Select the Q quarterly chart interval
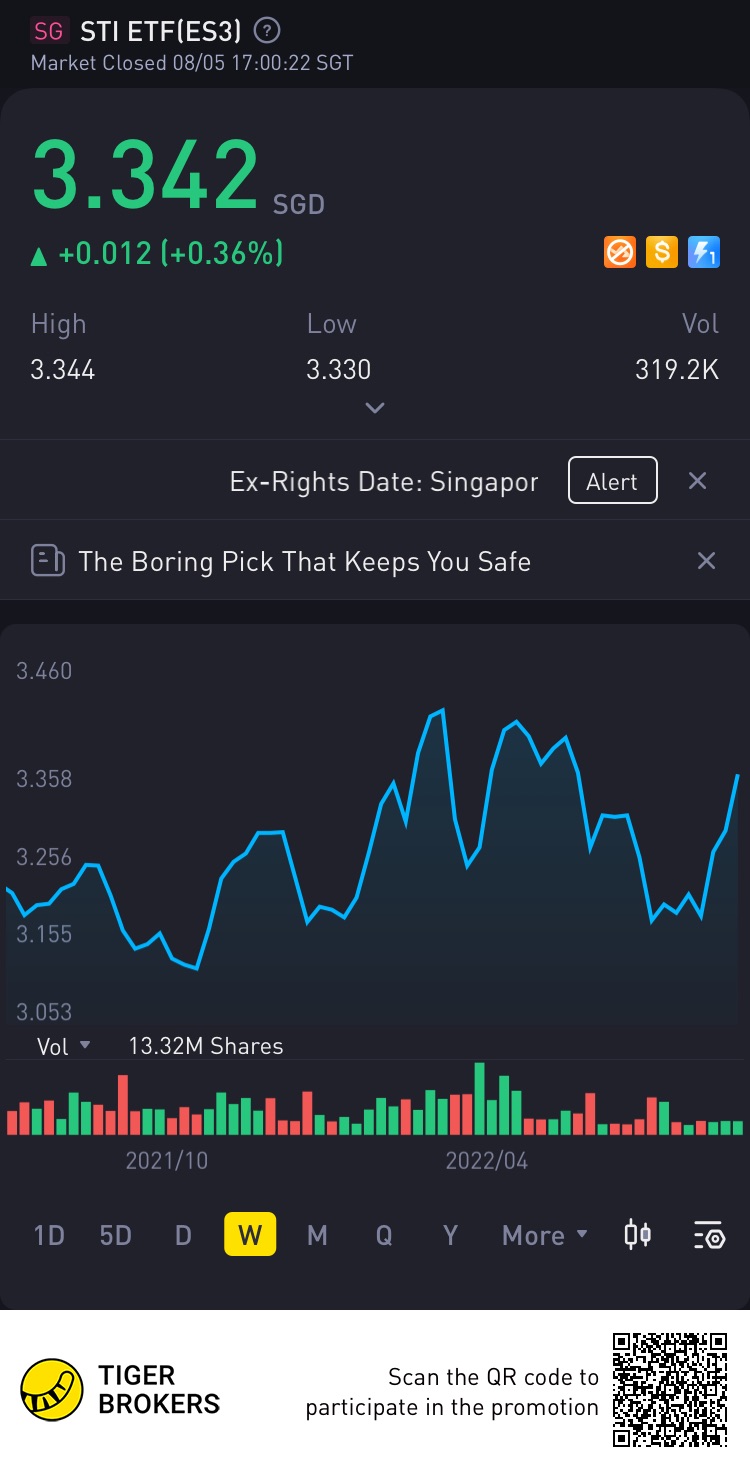The height and width of the screenshot is (1470, 750). (384, 1235)
